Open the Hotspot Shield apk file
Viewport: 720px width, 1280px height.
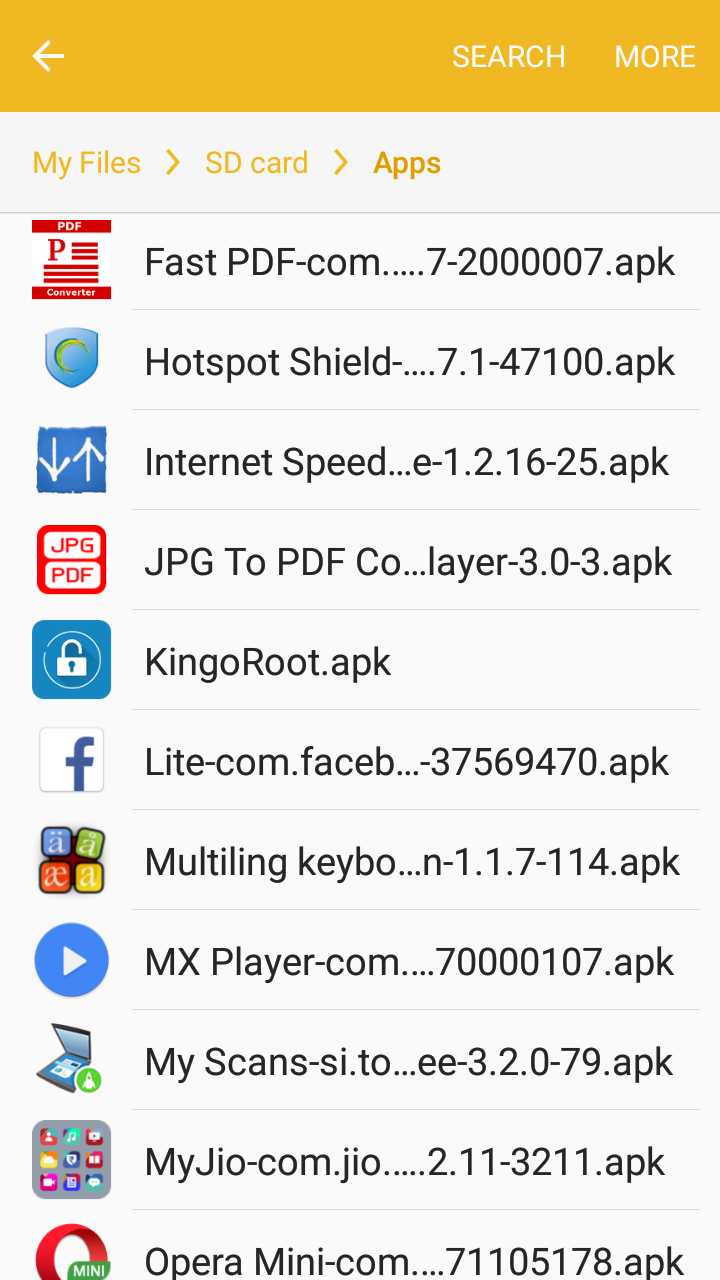click(x=360, y=360)
